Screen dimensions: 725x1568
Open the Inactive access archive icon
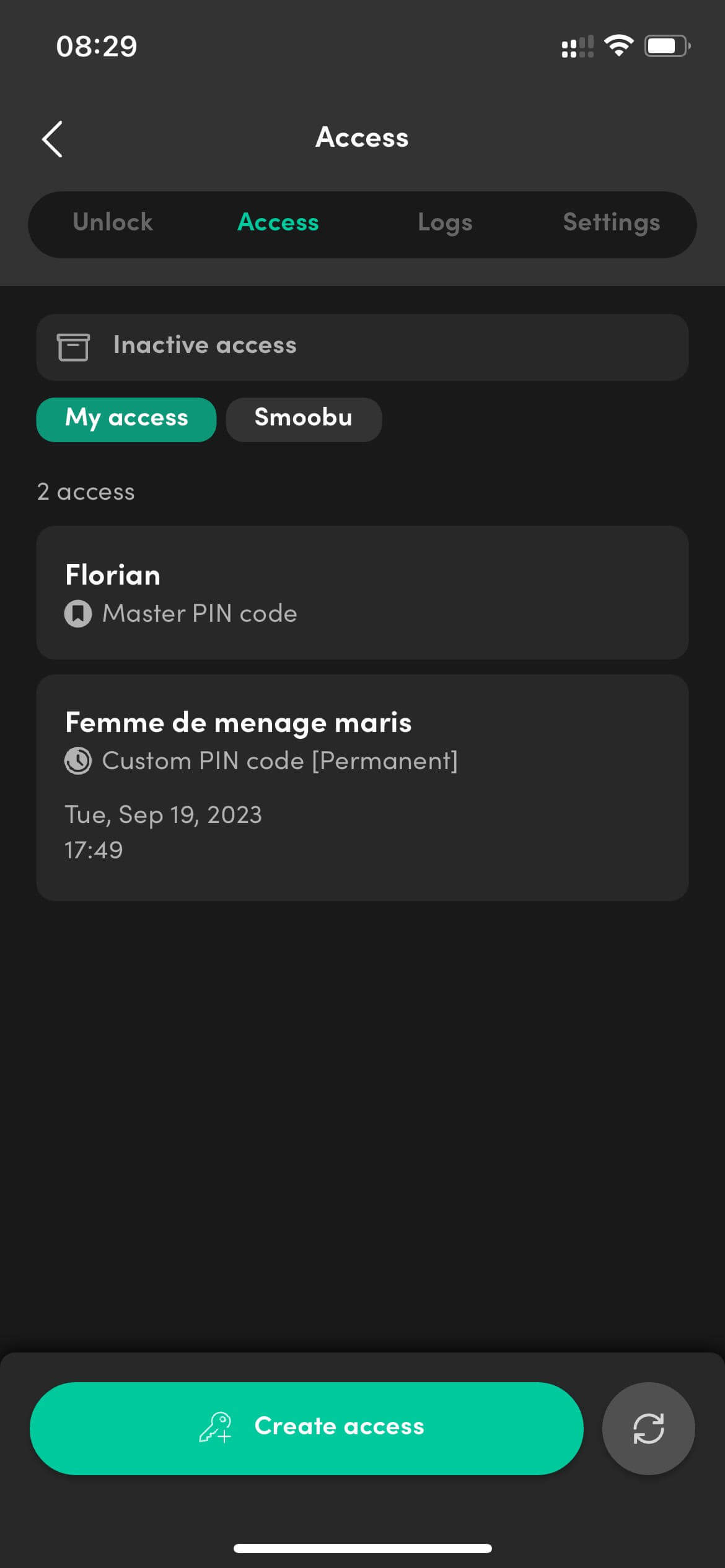click(73, 347)
